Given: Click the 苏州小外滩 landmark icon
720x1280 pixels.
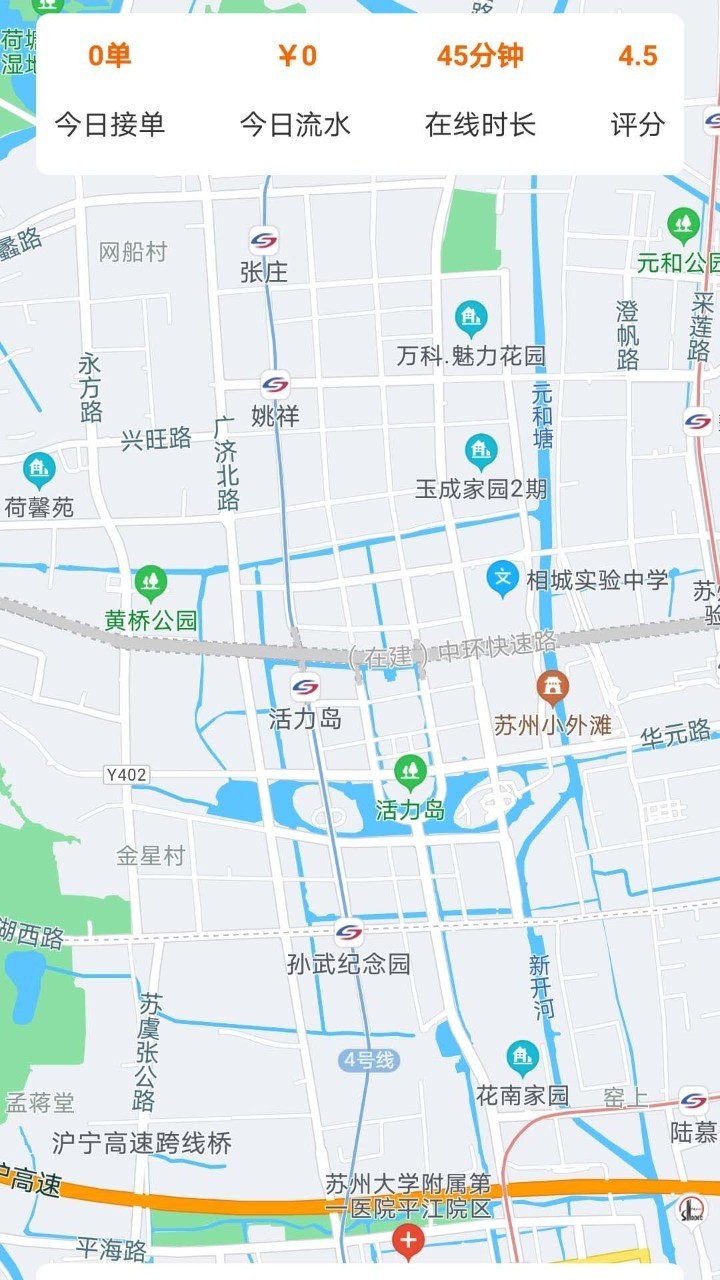Looking at the screenshot, I should point(554,686).
